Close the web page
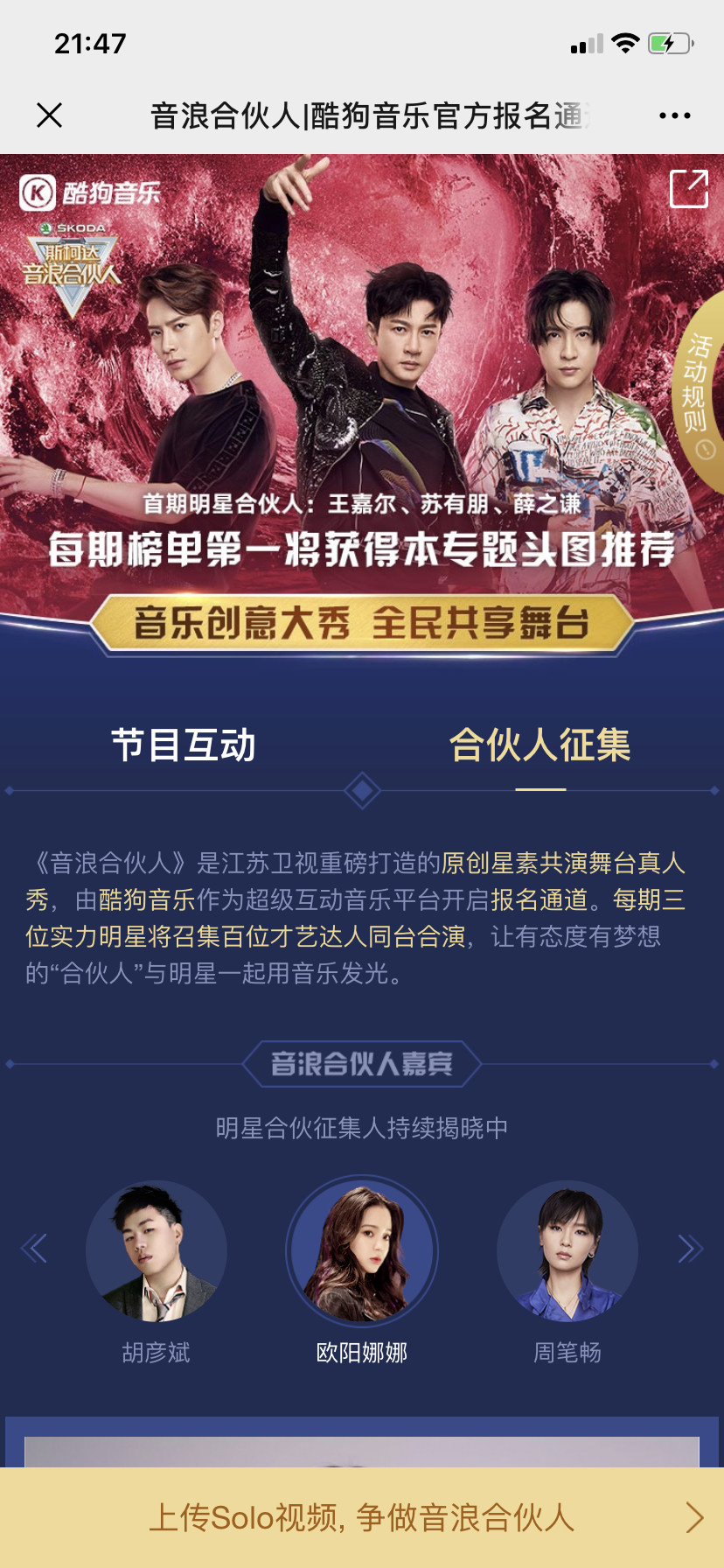 [x=50, y=115]
